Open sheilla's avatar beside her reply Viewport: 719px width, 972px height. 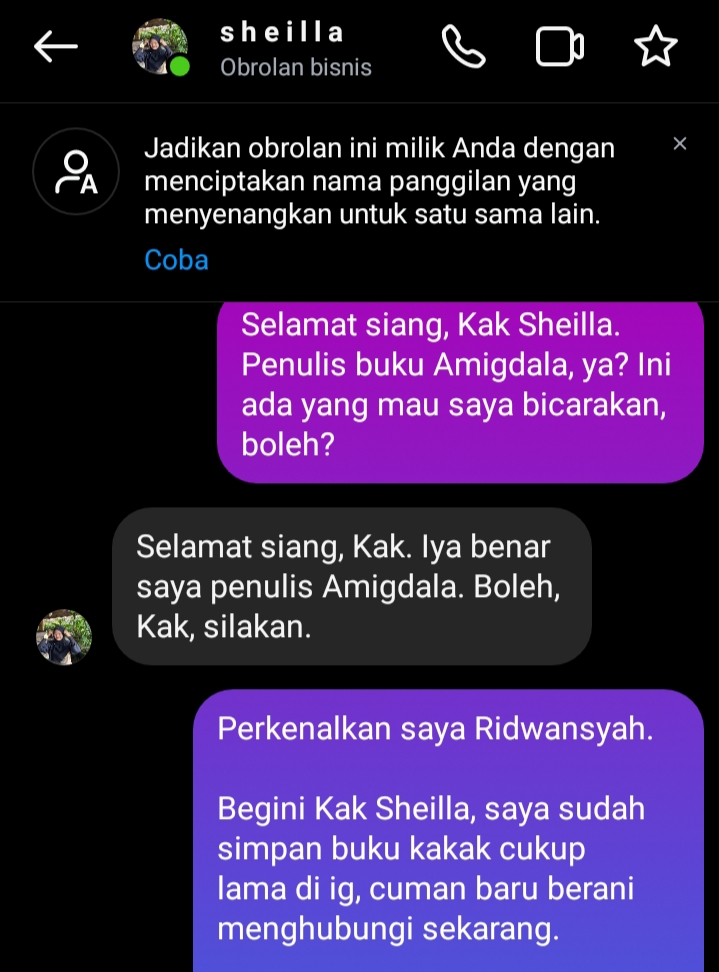(64, 637)
